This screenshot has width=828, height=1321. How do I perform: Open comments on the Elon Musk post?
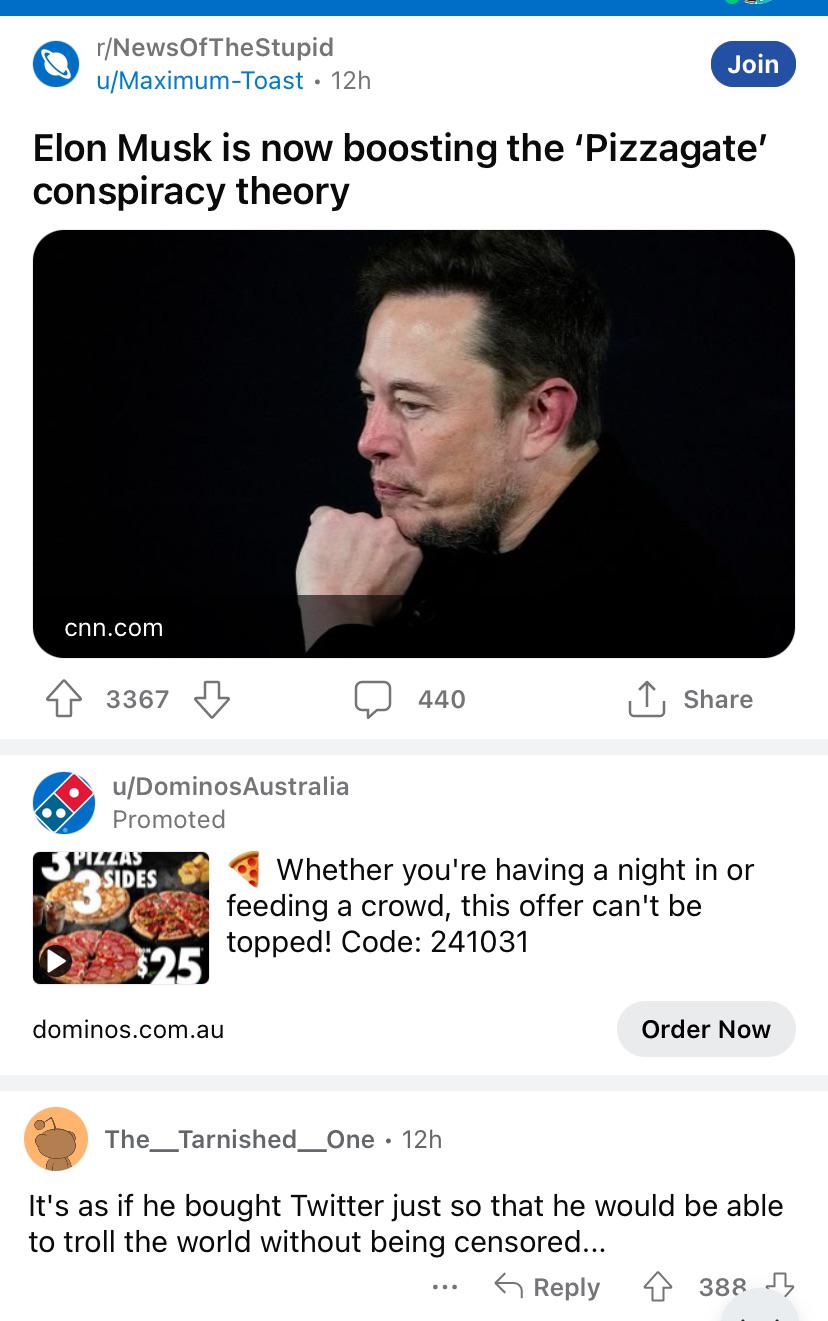(x=374, y=699)
